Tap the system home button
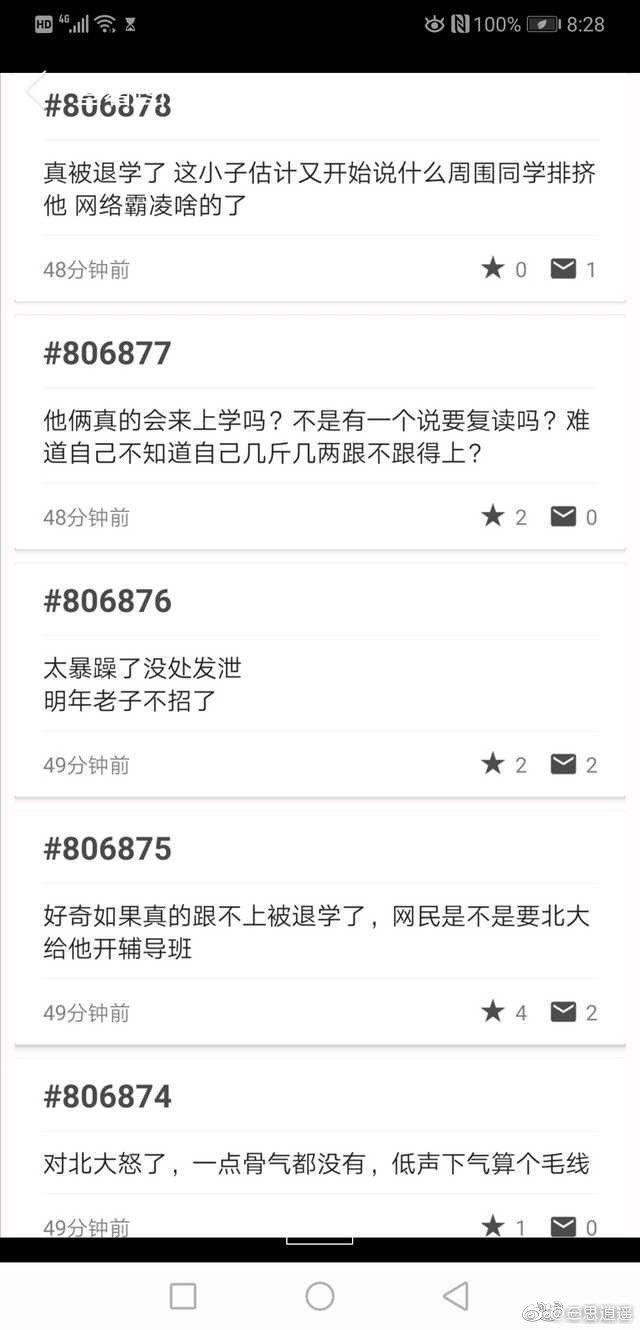The image size is (640, 1330). [x=320, y=1296]
